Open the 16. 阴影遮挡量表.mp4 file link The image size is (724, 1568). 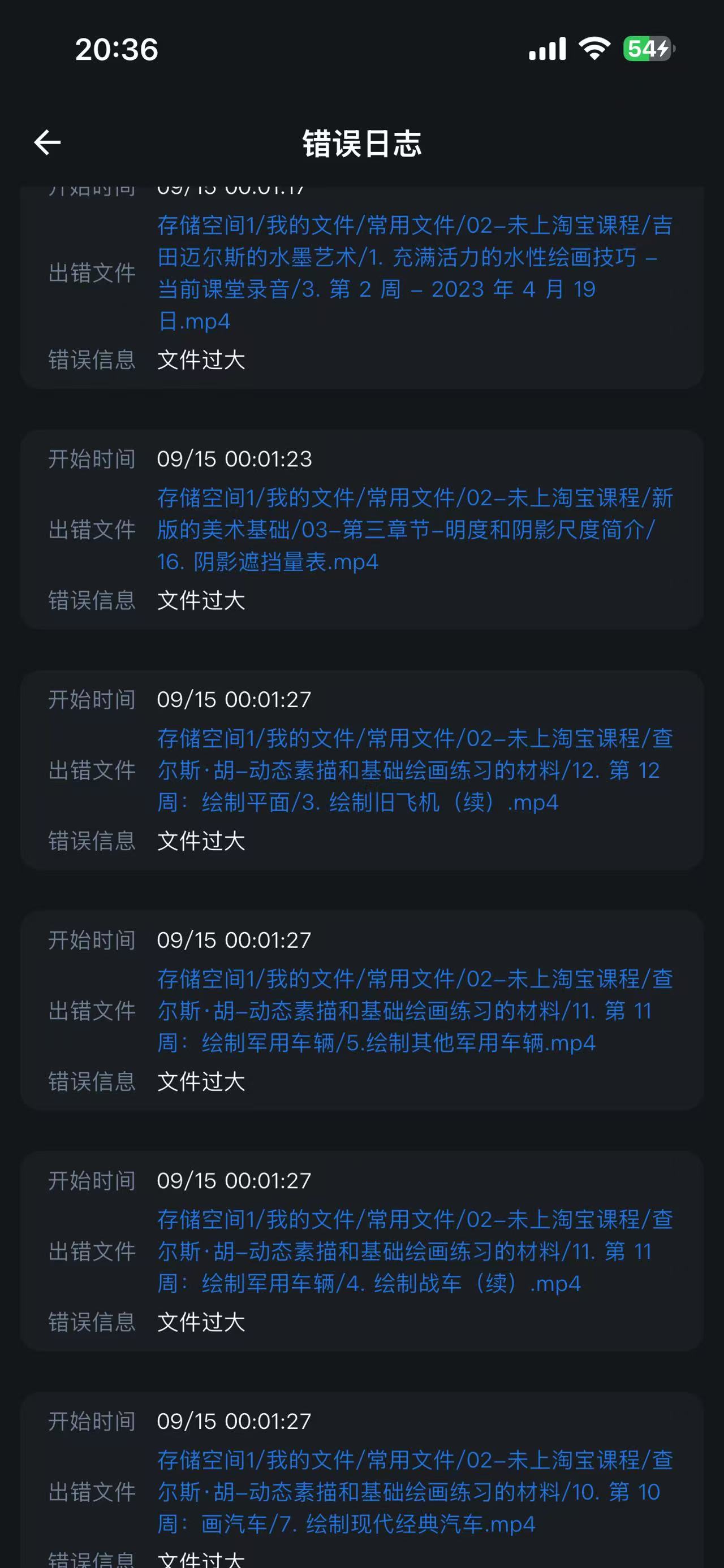coord(414,530)
